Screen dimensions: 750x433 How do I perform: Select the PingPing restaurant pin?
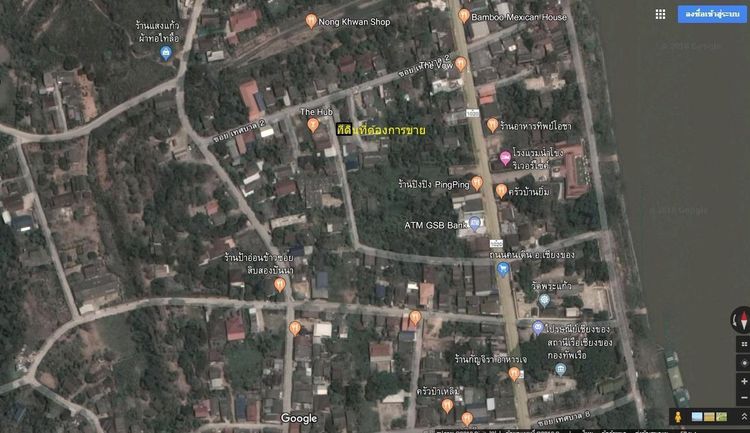477,183
